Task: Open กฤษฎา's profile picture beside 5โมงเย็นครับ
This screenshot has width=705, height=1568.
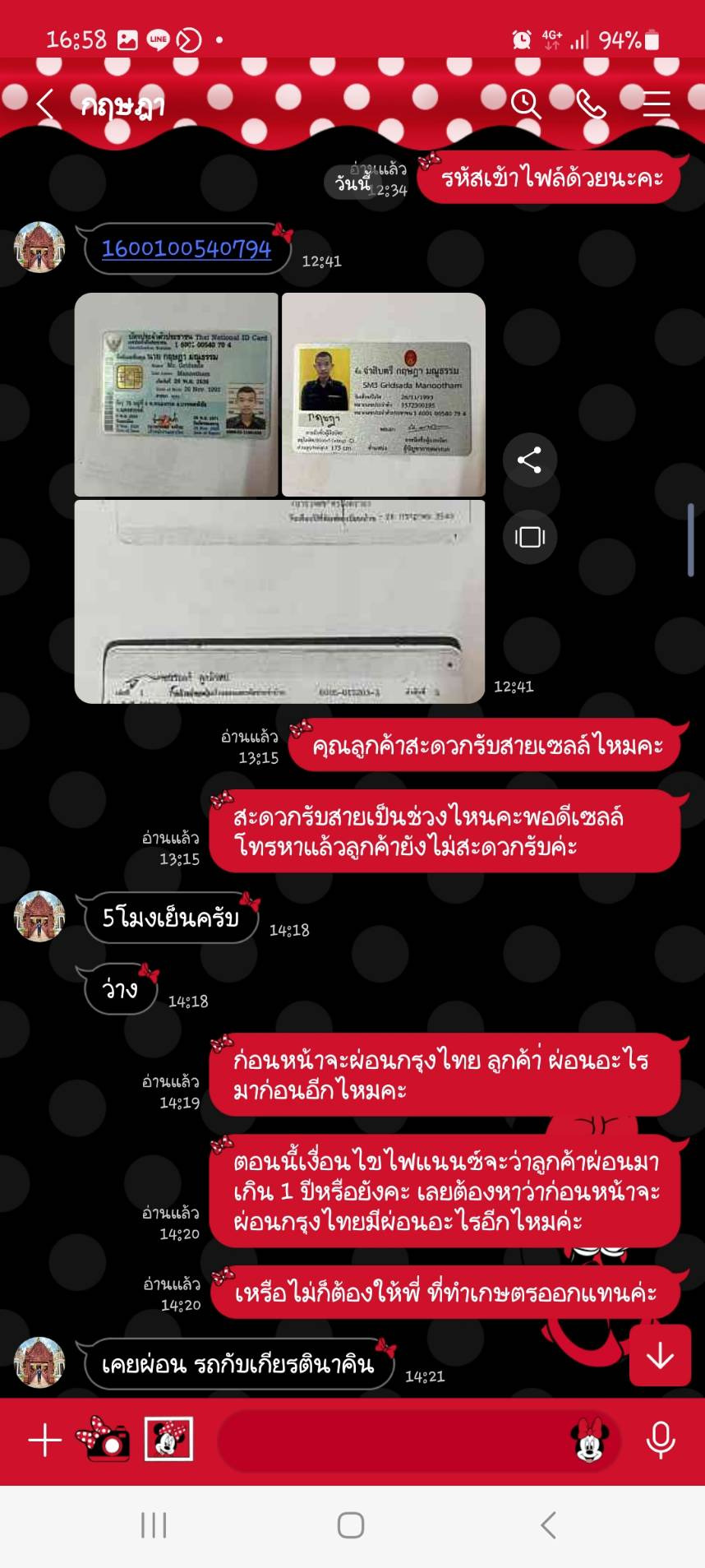Action: tap(39, 916)
